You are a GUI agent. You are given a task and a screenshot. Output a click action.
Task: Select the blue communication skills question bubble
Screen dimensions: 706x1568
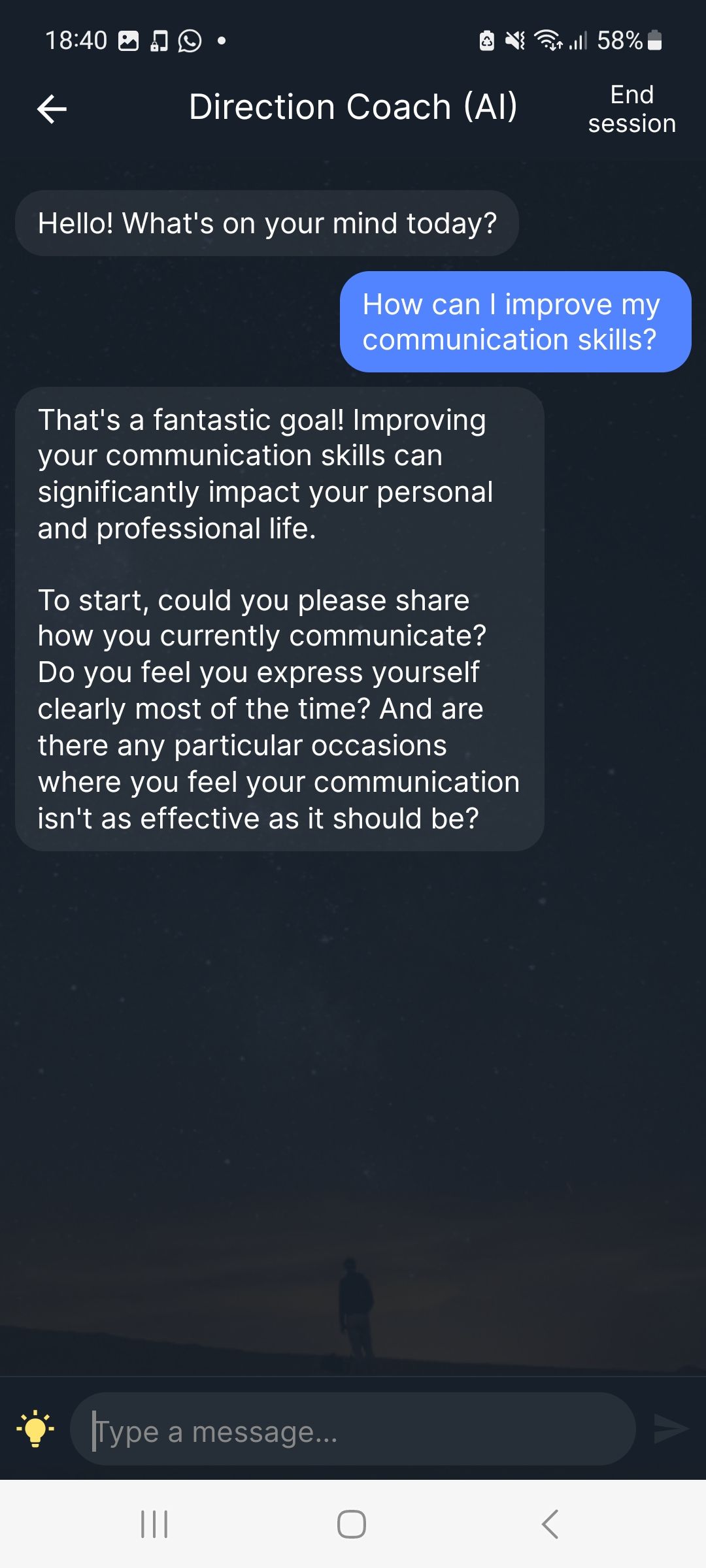514,321
